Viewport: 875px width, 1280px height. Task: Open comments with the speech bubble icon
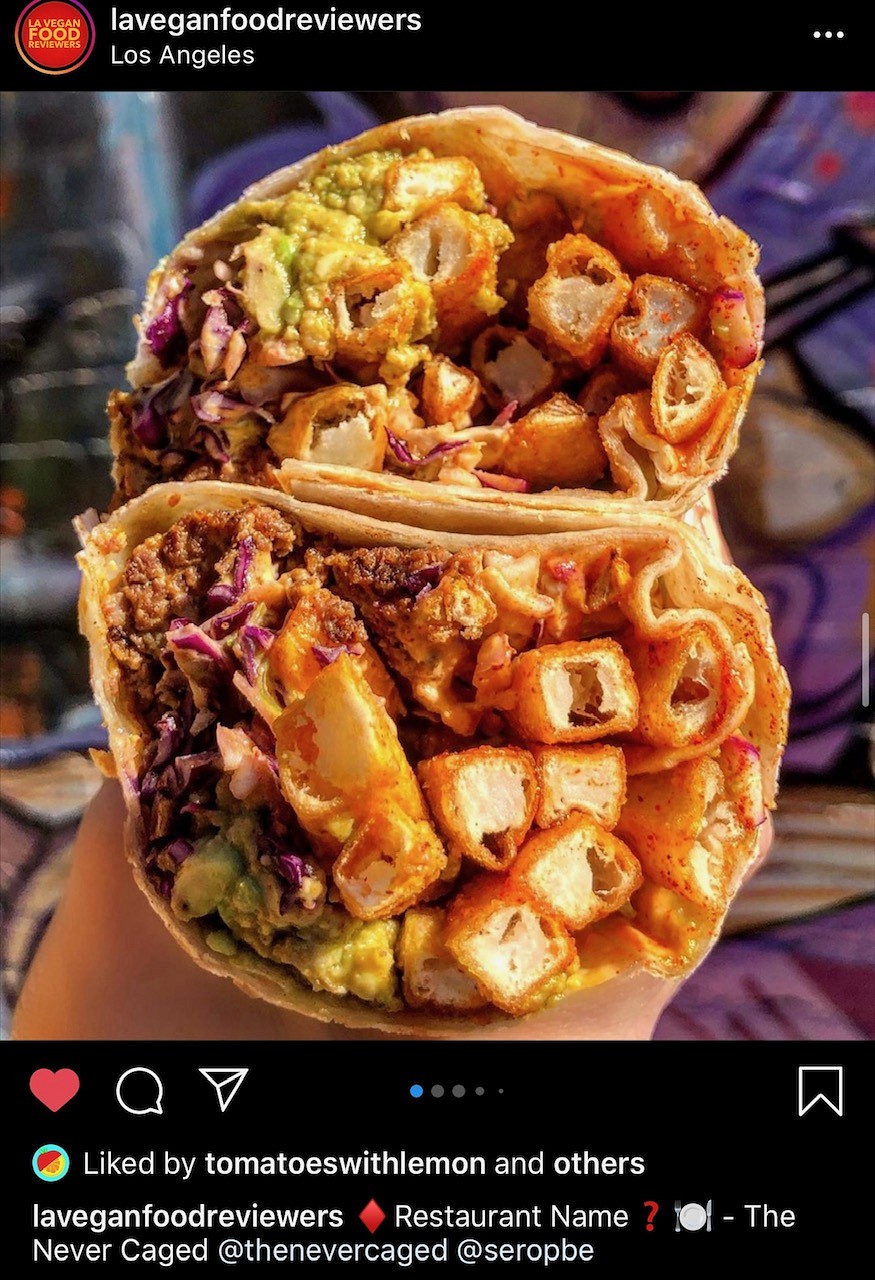tap(139, 1090)
